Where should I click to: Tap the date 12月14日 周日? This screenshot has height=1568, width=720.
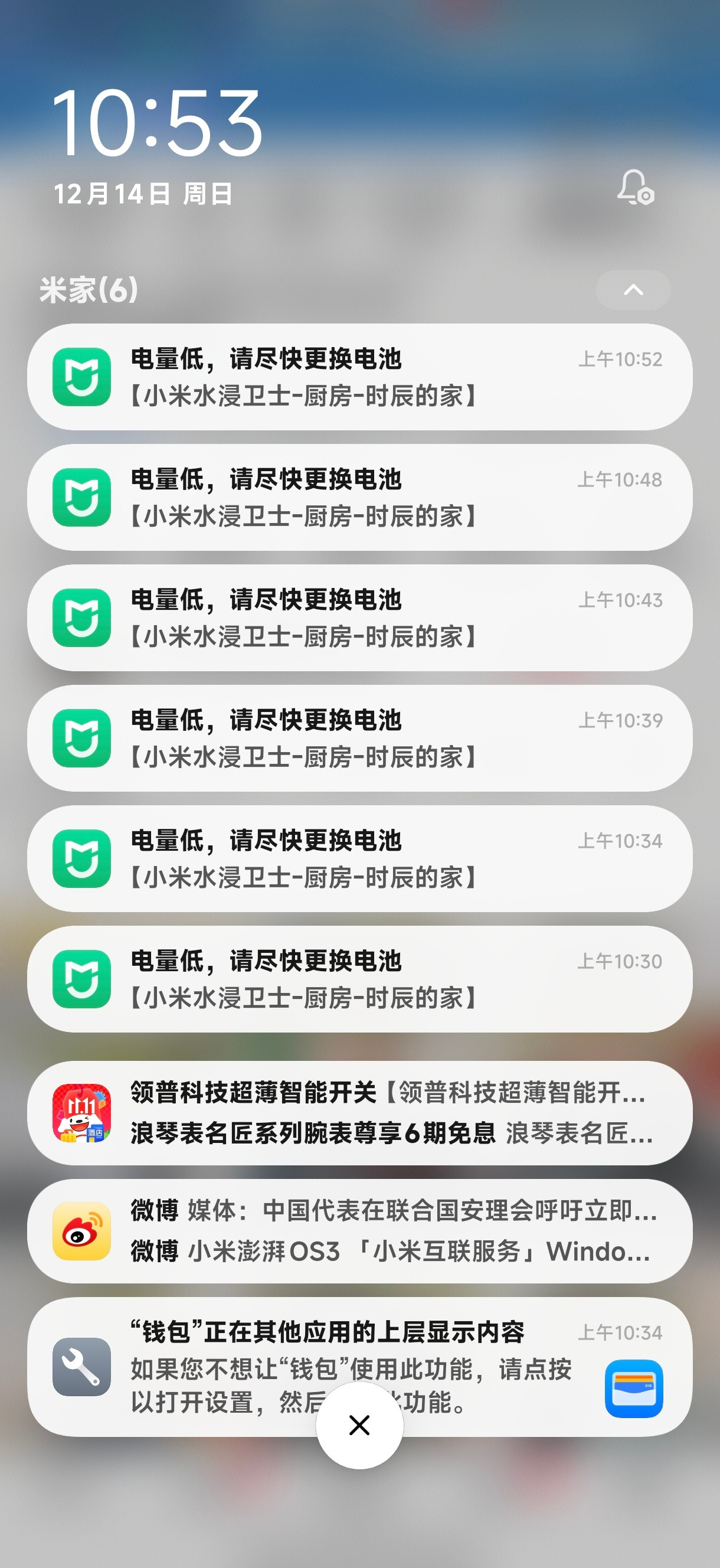pyautogui.click(x=143, y=194)
